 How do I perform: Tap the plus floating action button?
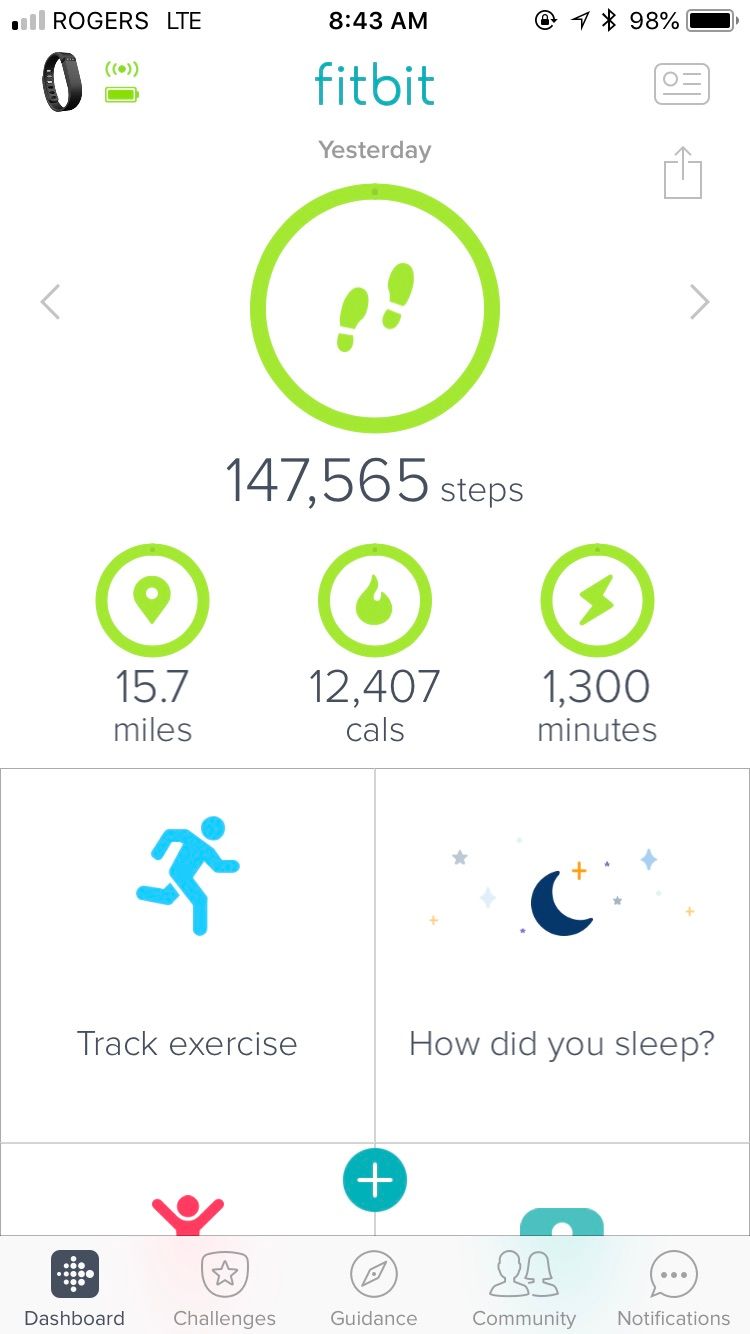(375, 1181)
